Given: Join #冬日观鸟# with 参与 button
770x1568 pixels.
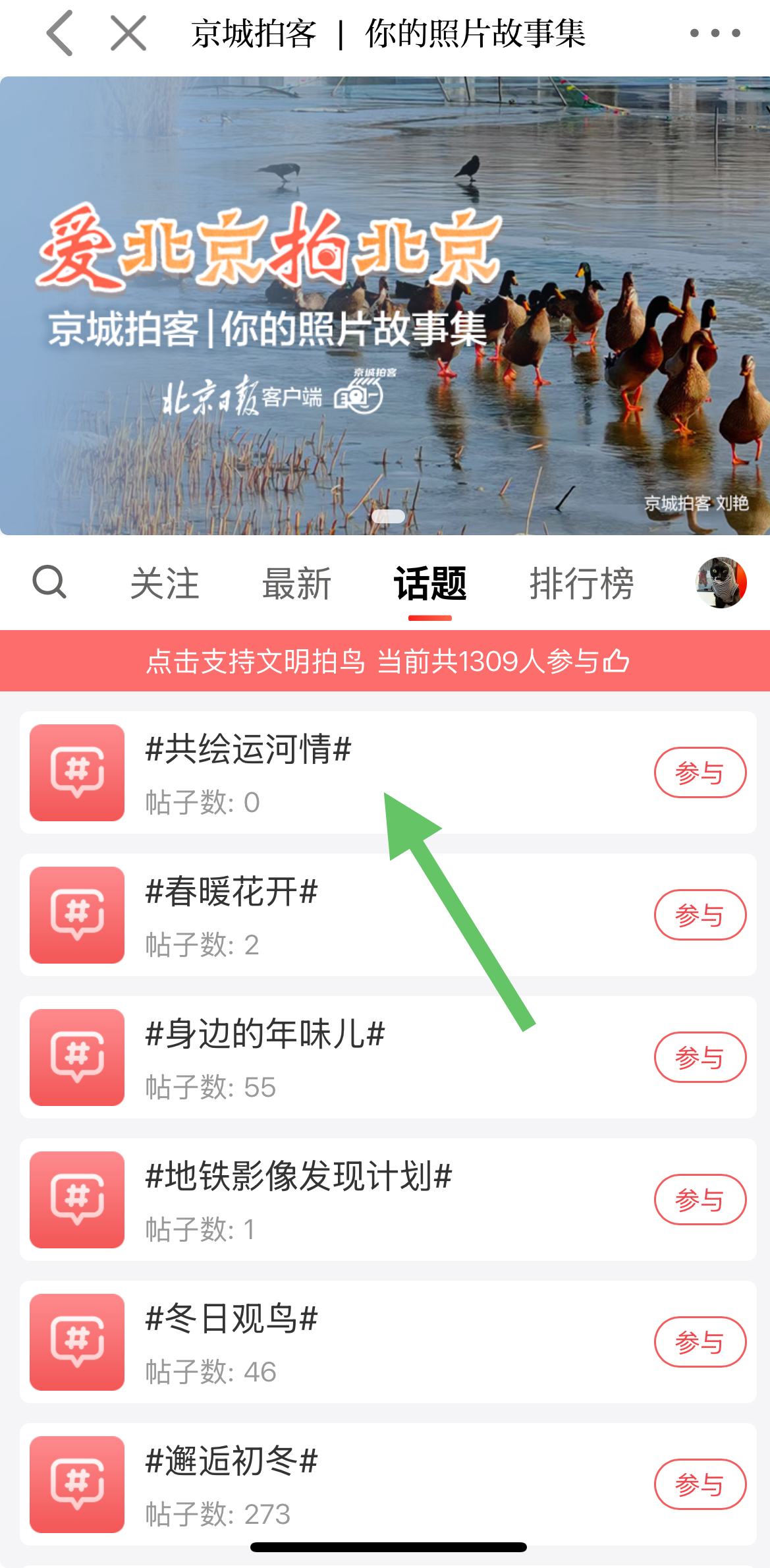Looking at the screenshot, I should pos(700,1342).
